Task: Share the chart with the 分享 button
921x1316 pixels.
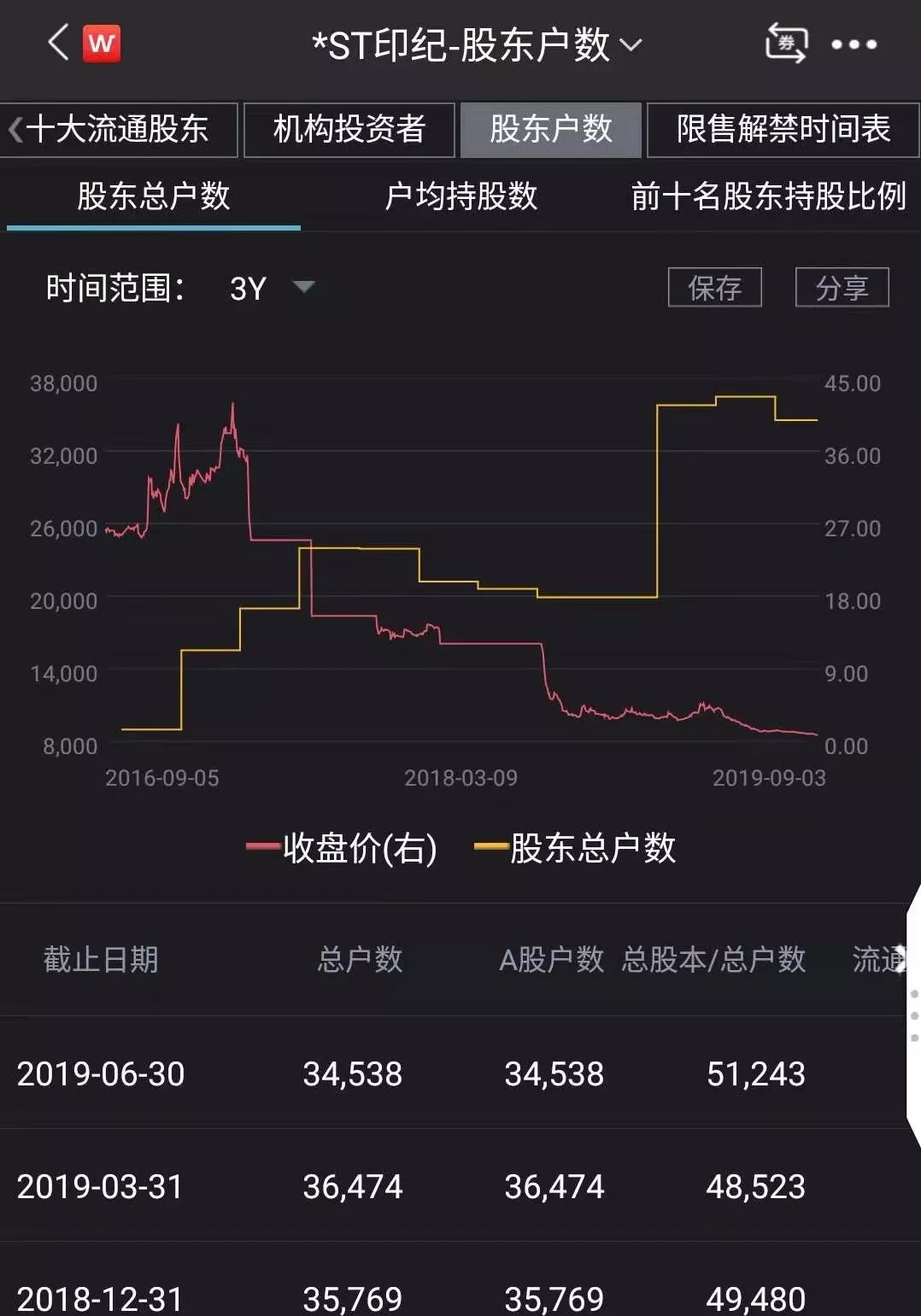Action: click(842, 288)
